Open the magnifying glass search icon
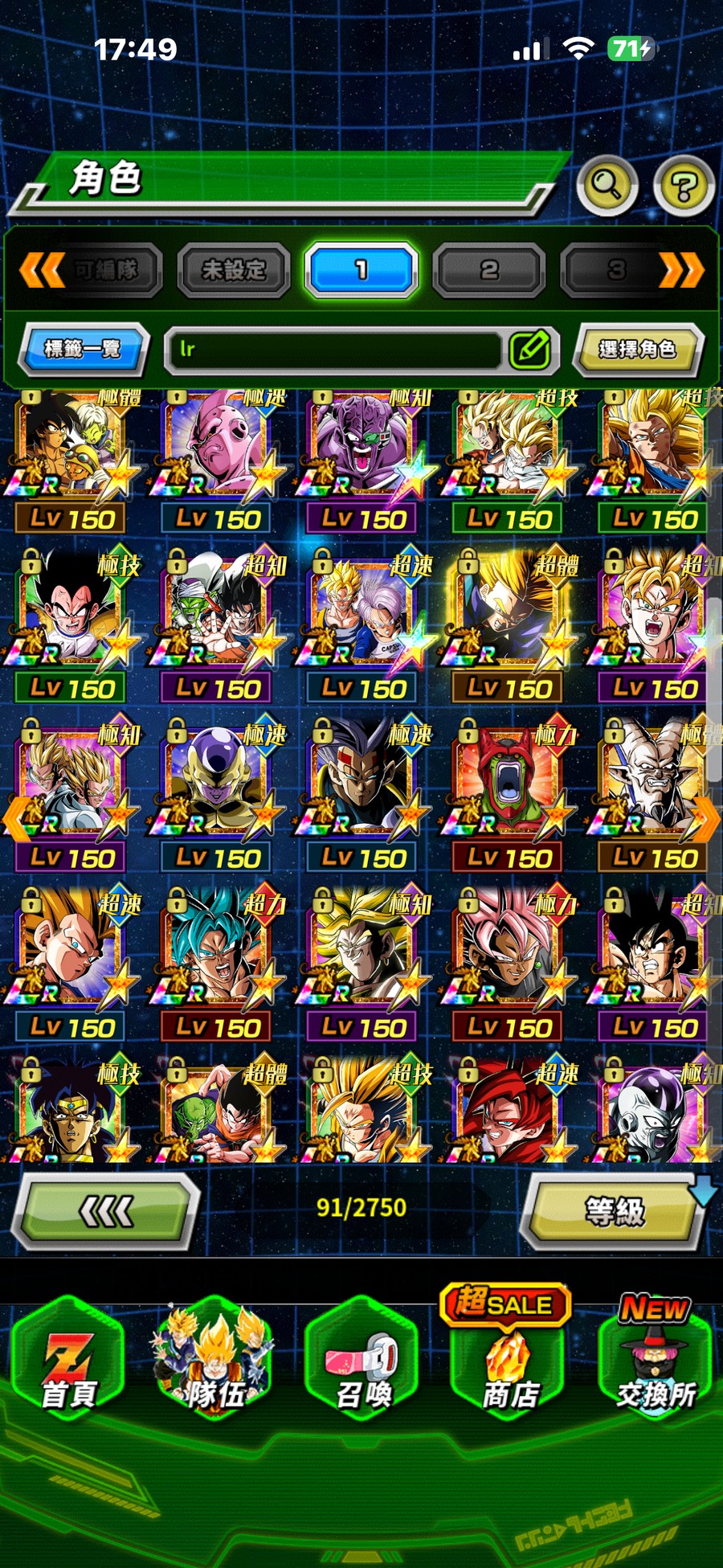This screenshot has width=723, height=1568. pyautogui.click(x=607, y=186)
